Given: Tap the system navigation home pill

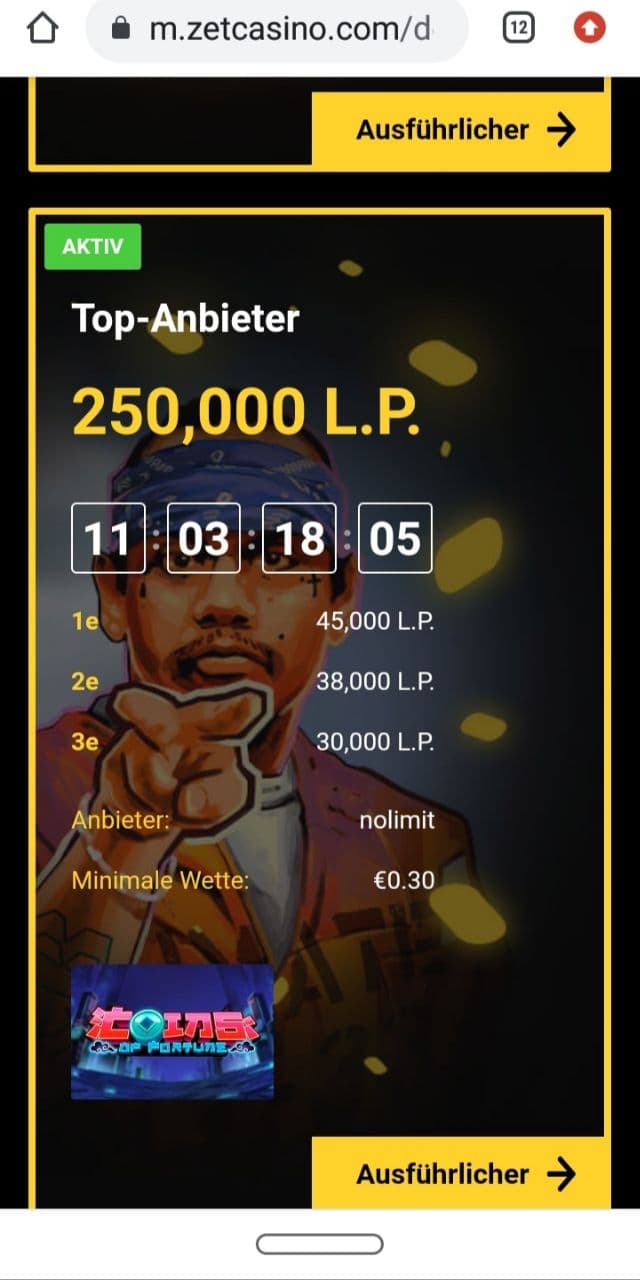Looking at the screenshot, I should [x=319, y=1244].
